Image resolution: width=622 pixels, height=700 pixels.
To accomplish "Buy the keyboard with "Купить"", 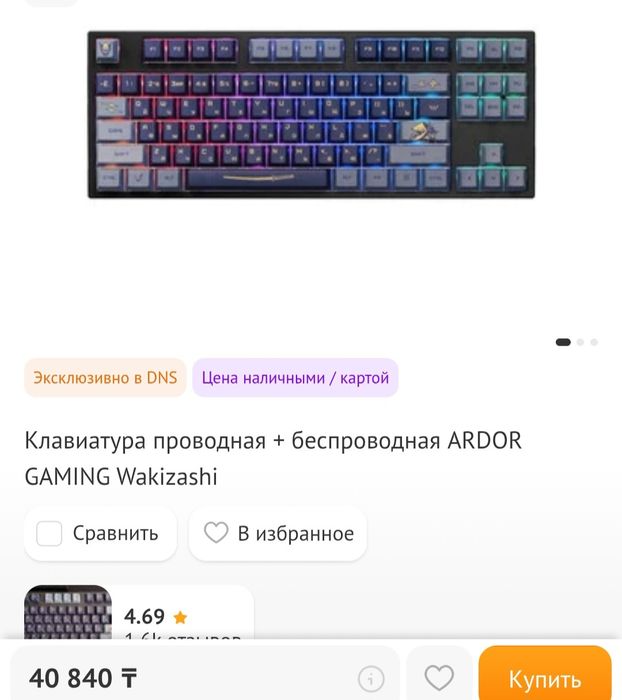I will coord(544,679).
